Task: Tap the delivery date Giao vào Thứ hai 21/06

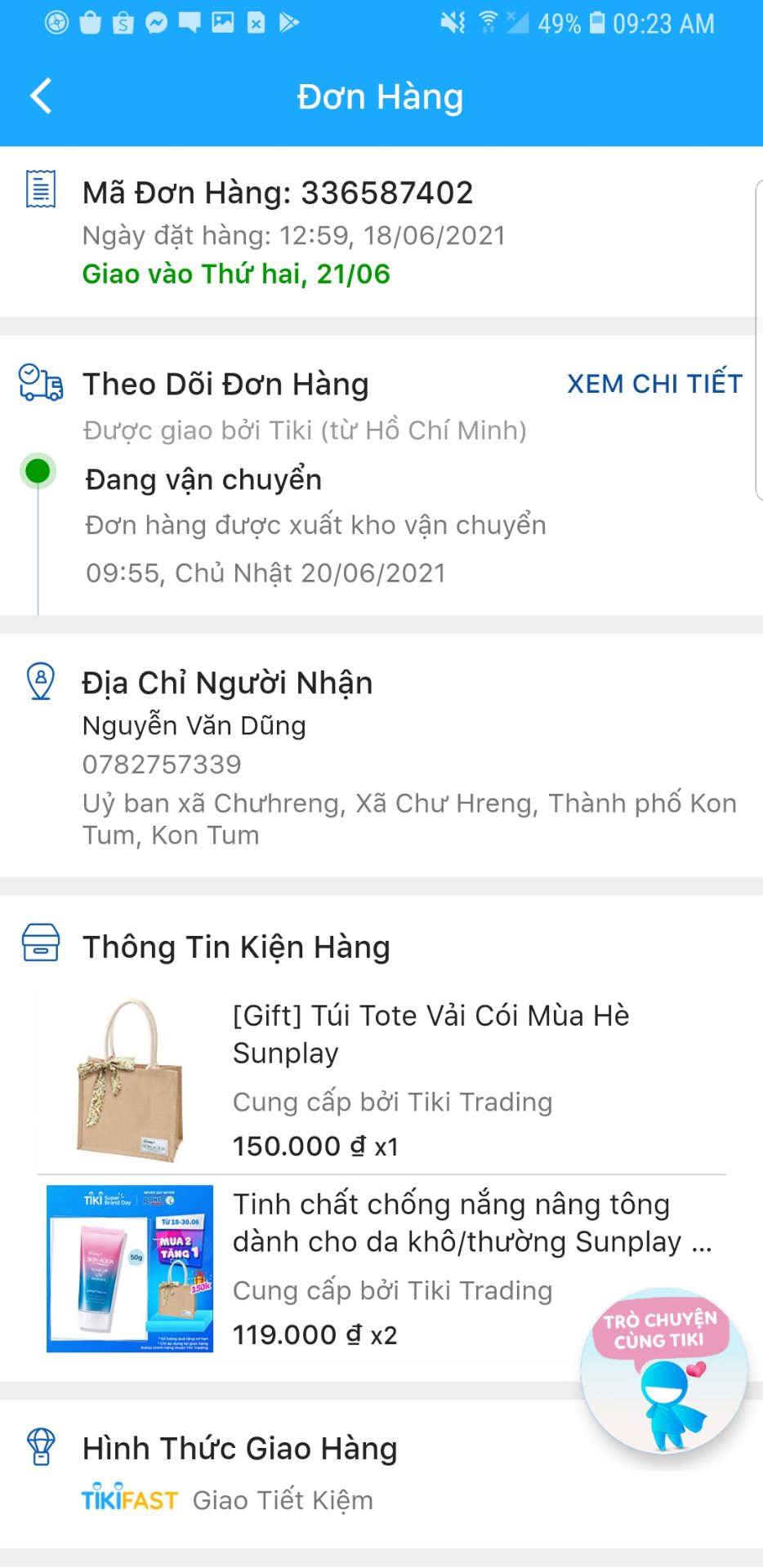Action: 237,275
